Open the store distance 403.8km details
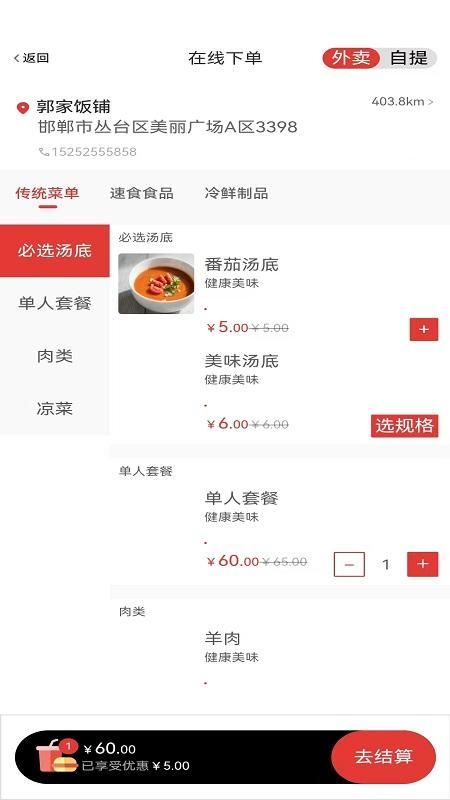This screenshot has height=800, width=450. point(402,102)
